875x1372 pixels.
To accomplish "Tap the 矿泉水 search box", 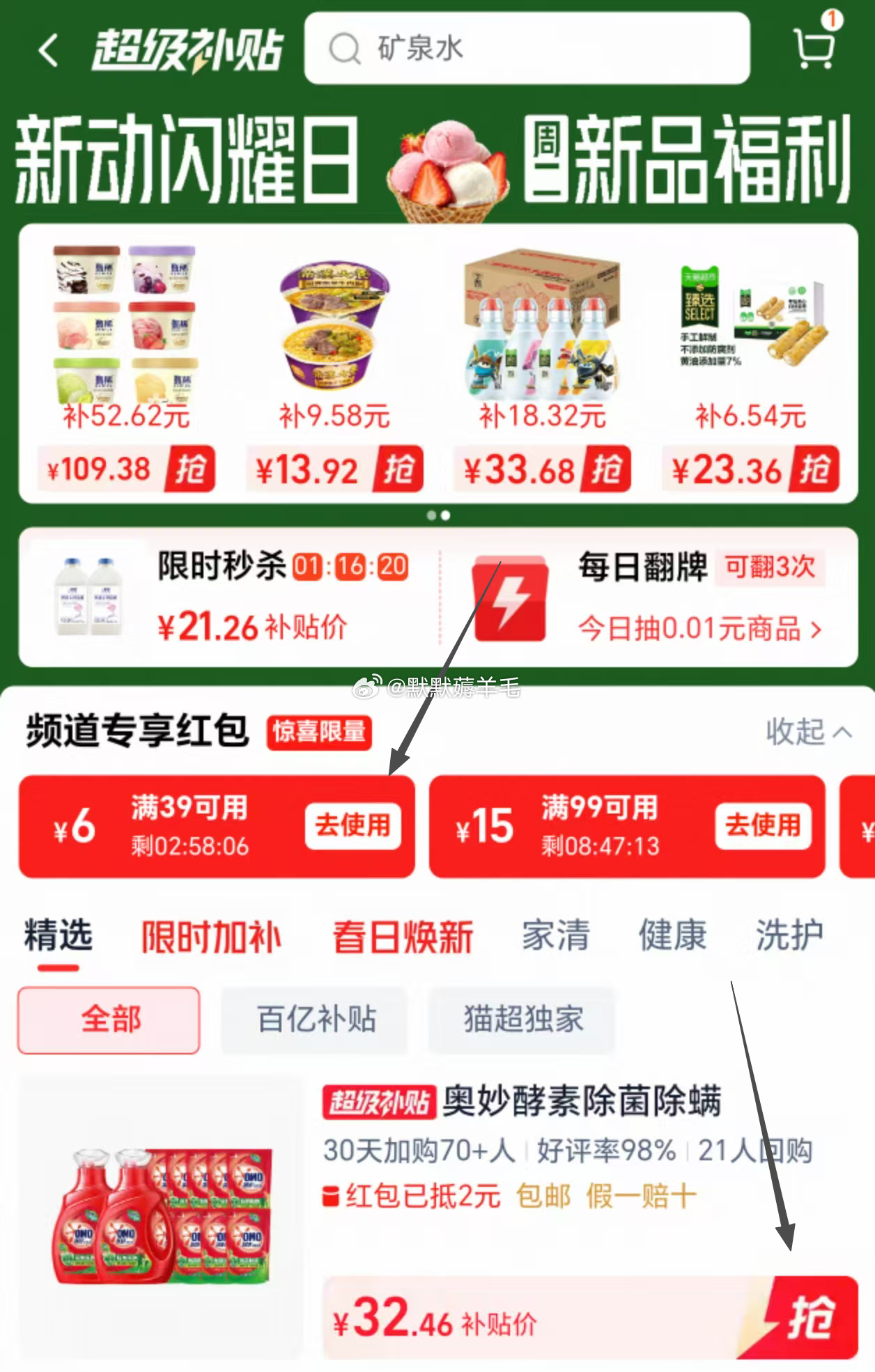I will pyautogui.click(x=527, y=49).
